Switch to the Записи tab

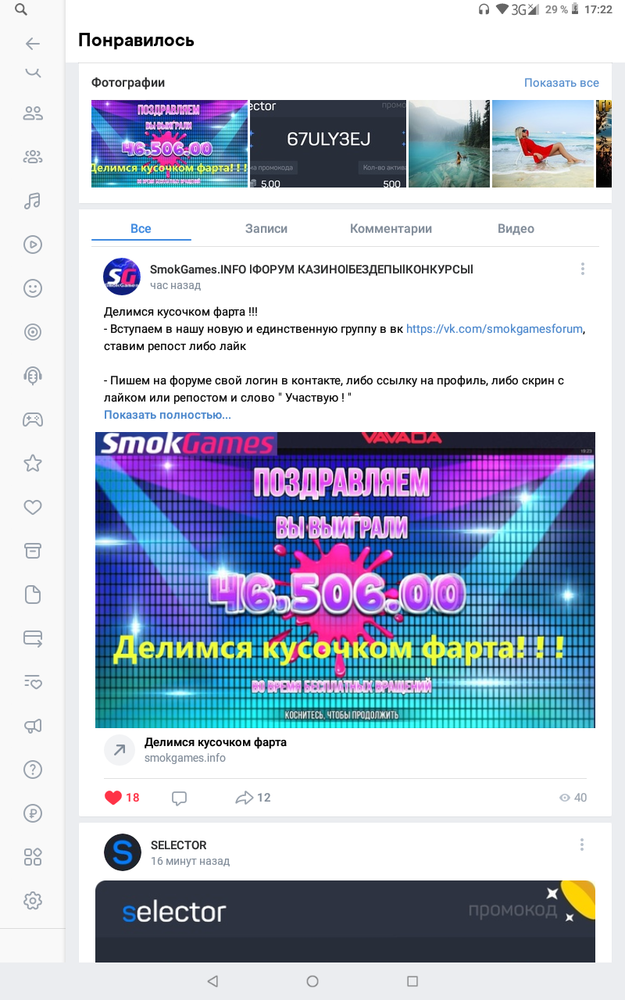[266, 228]
